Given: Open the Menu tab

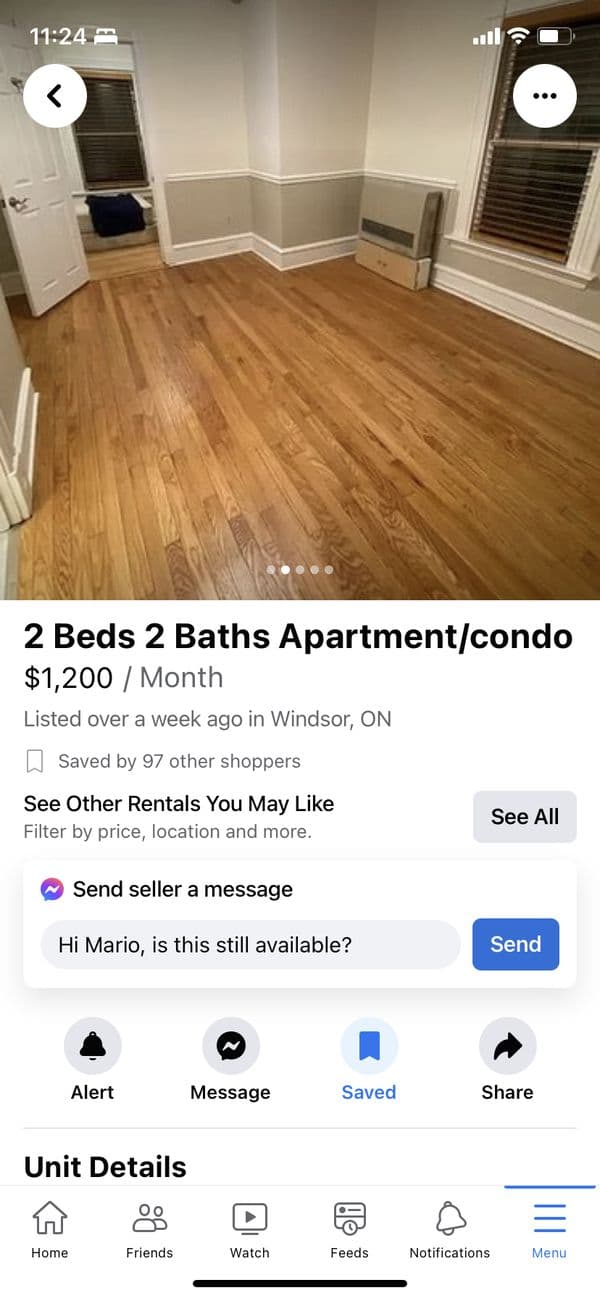Looking at the screenshot, I should (549, 1230).
